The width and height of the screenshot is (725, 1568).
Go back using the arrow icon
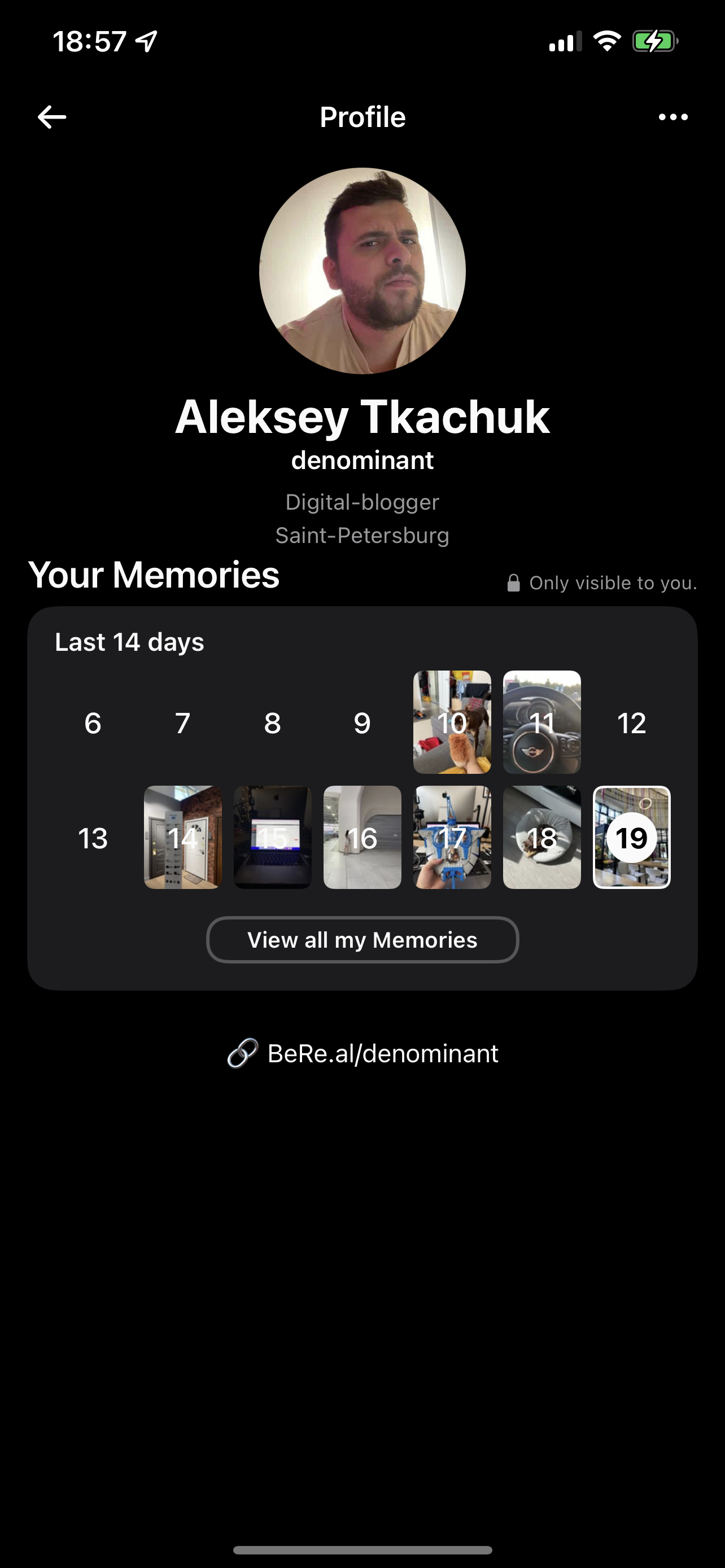point(52,117)
